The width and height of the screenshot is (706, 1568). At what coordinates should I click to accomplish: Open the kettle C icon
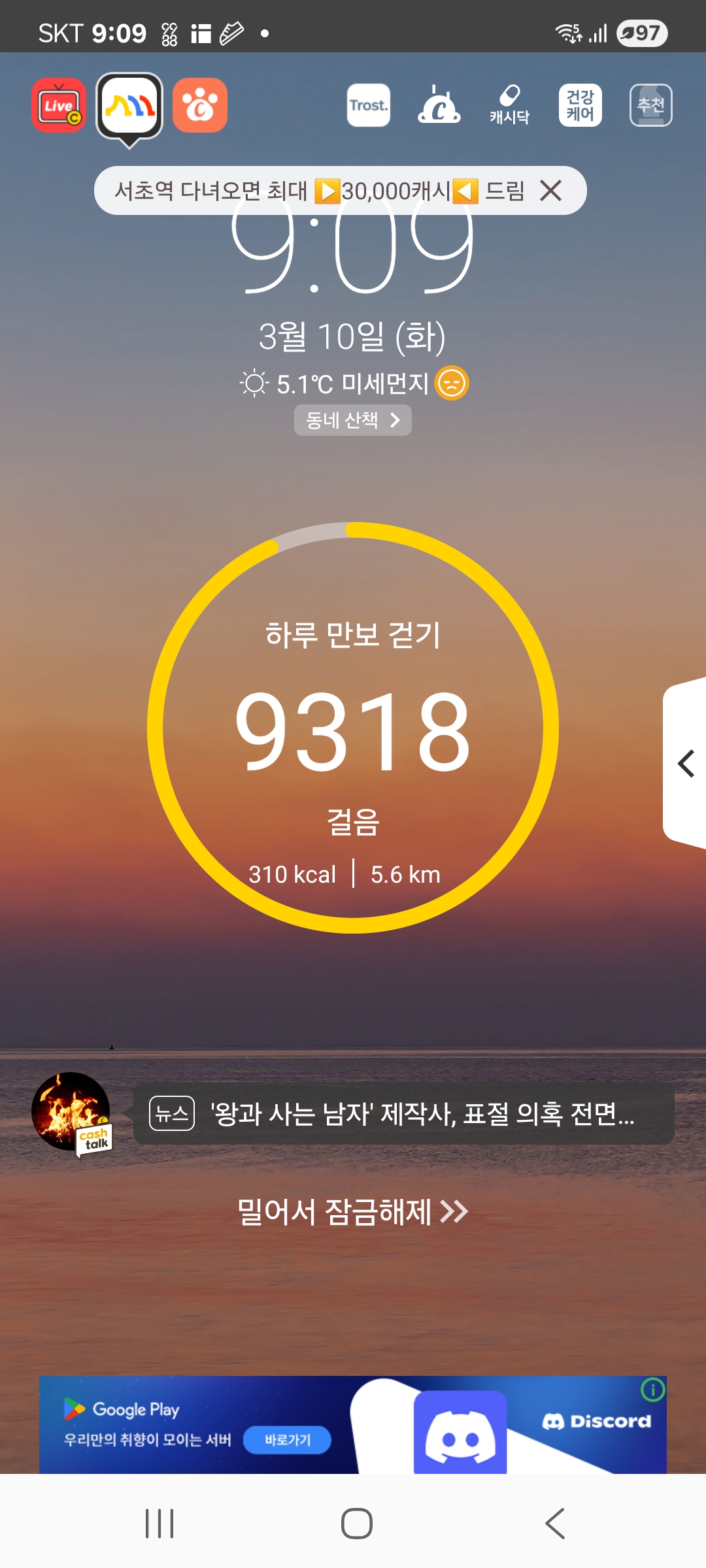(x=439, y=105)
